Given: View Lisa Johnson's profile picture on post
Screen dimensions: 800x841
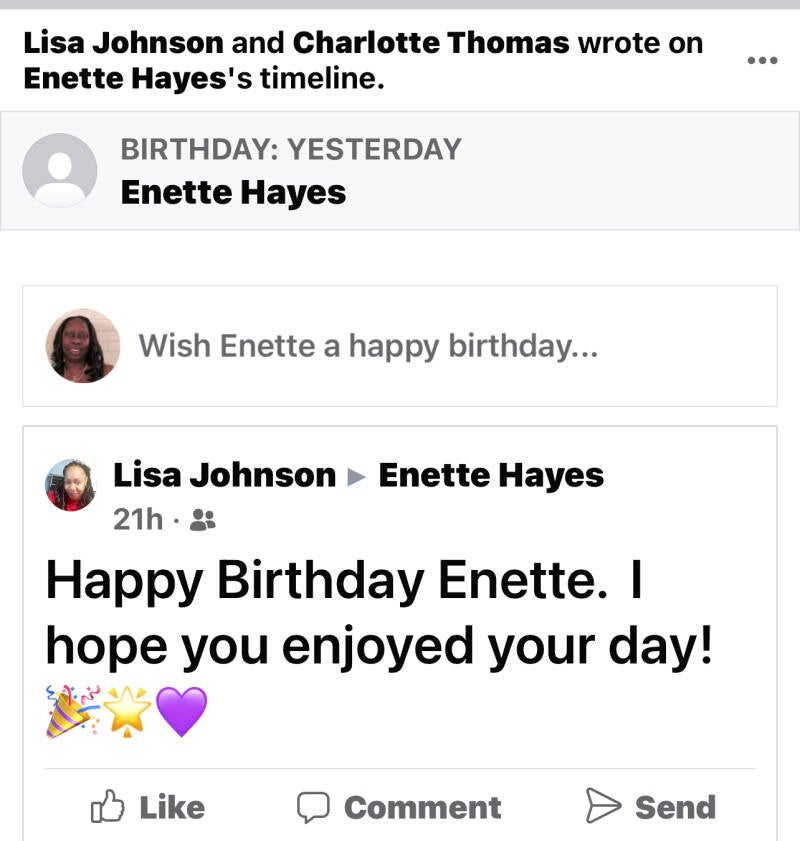Looking at the screenshot, I should (70, 485).
